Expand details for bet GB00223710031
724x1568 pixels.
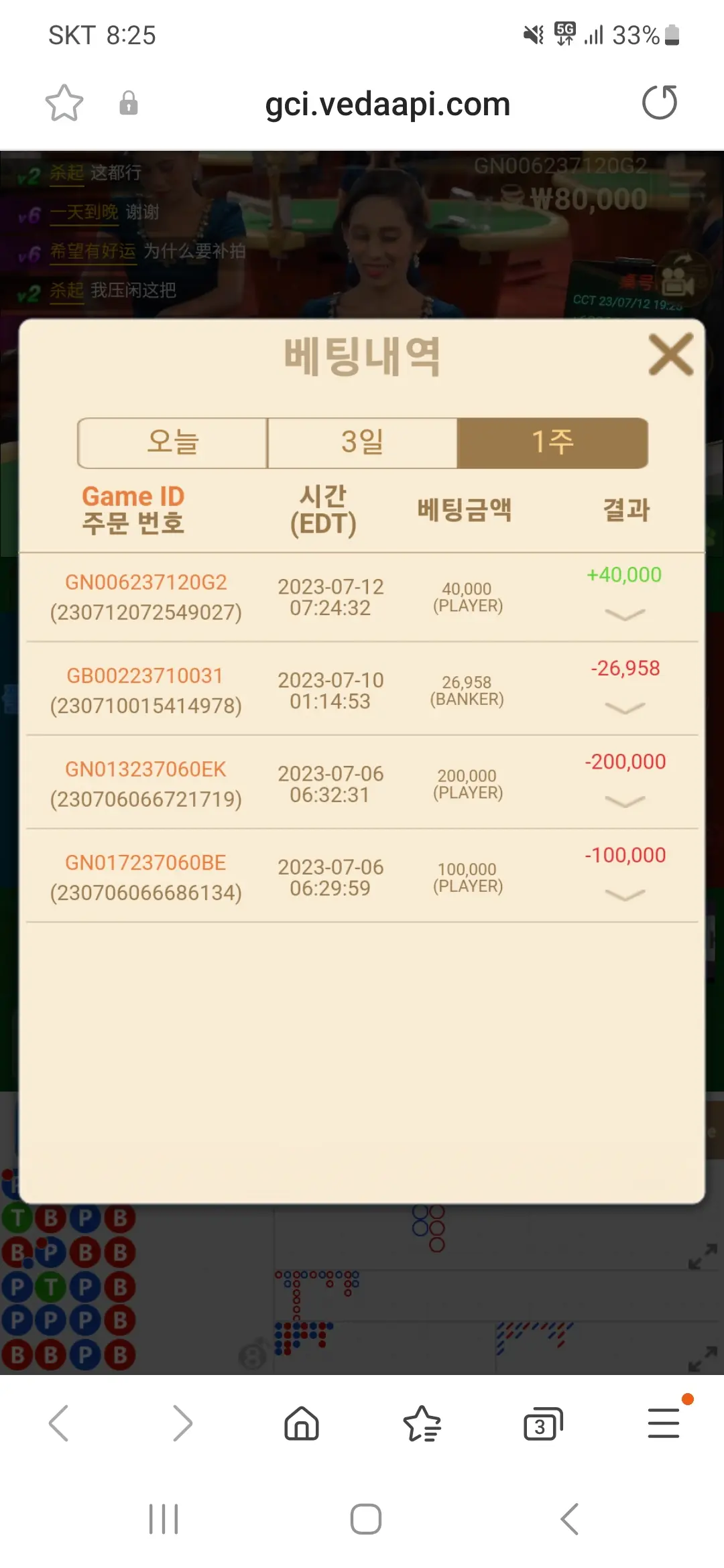pyautogui.click(x=625, y=708)
